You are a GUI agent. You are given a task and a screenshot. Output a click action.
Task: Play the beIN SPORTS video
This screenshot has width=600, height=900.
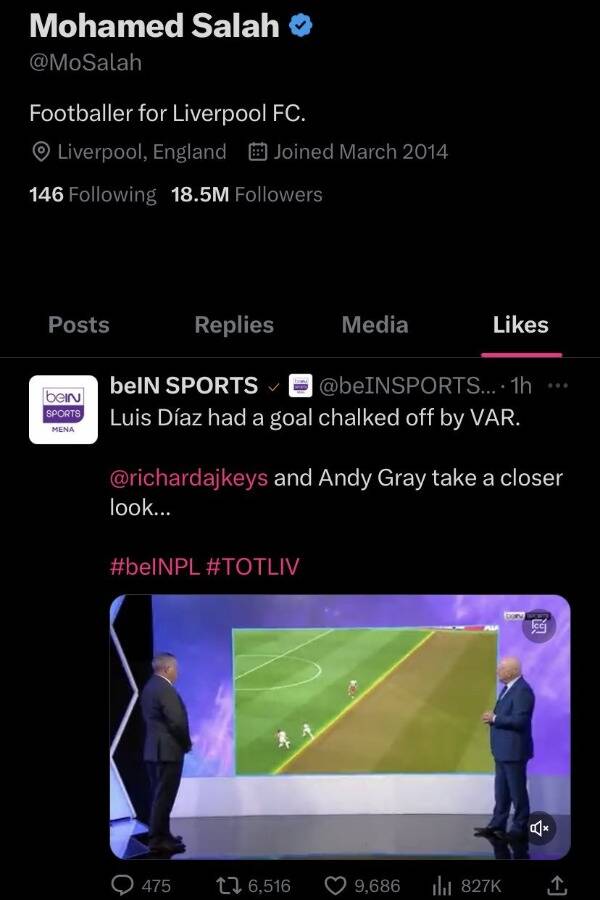340,727
